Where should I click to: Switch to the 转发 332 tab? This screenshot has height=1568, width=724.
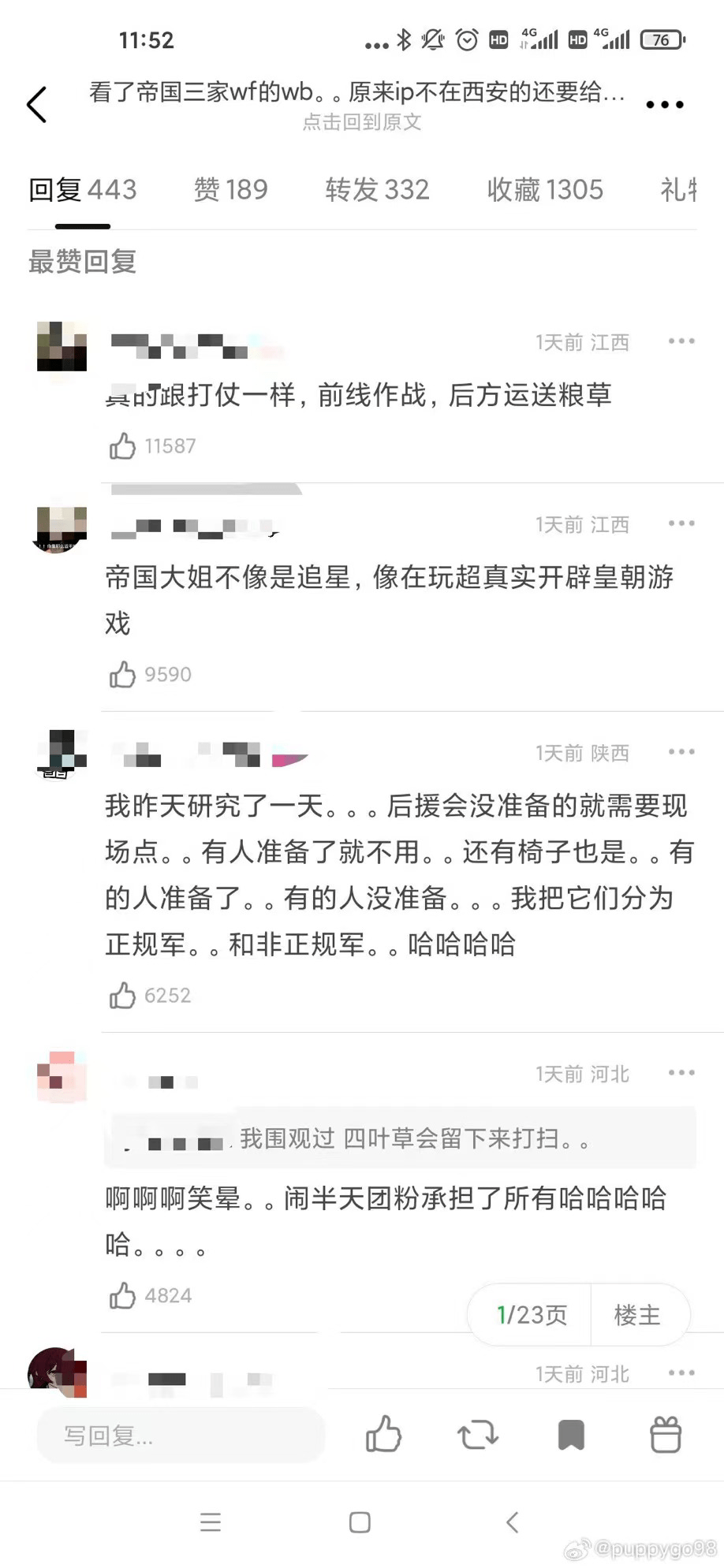coord(377,190)
